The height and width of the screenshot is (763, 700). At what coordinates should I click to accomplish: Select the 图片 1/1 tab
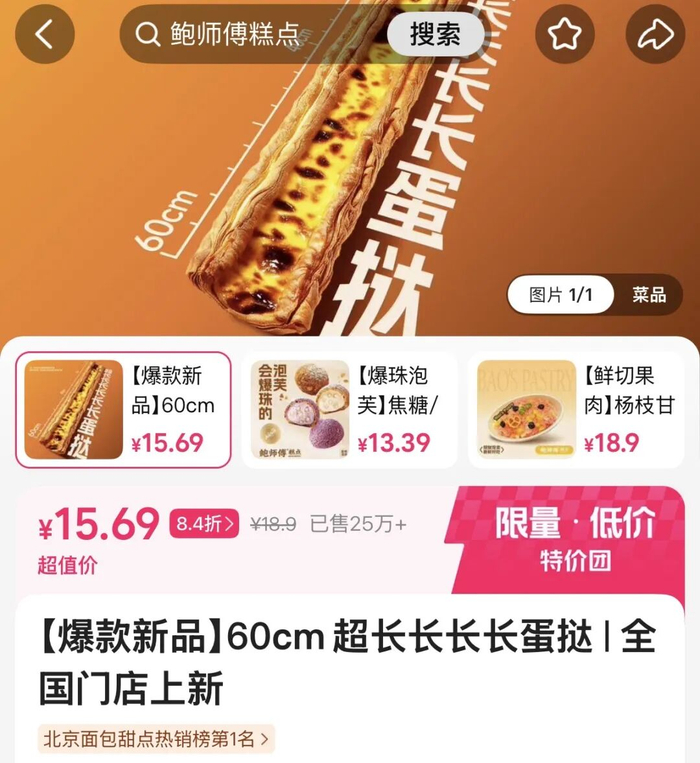tap(560, 294)
